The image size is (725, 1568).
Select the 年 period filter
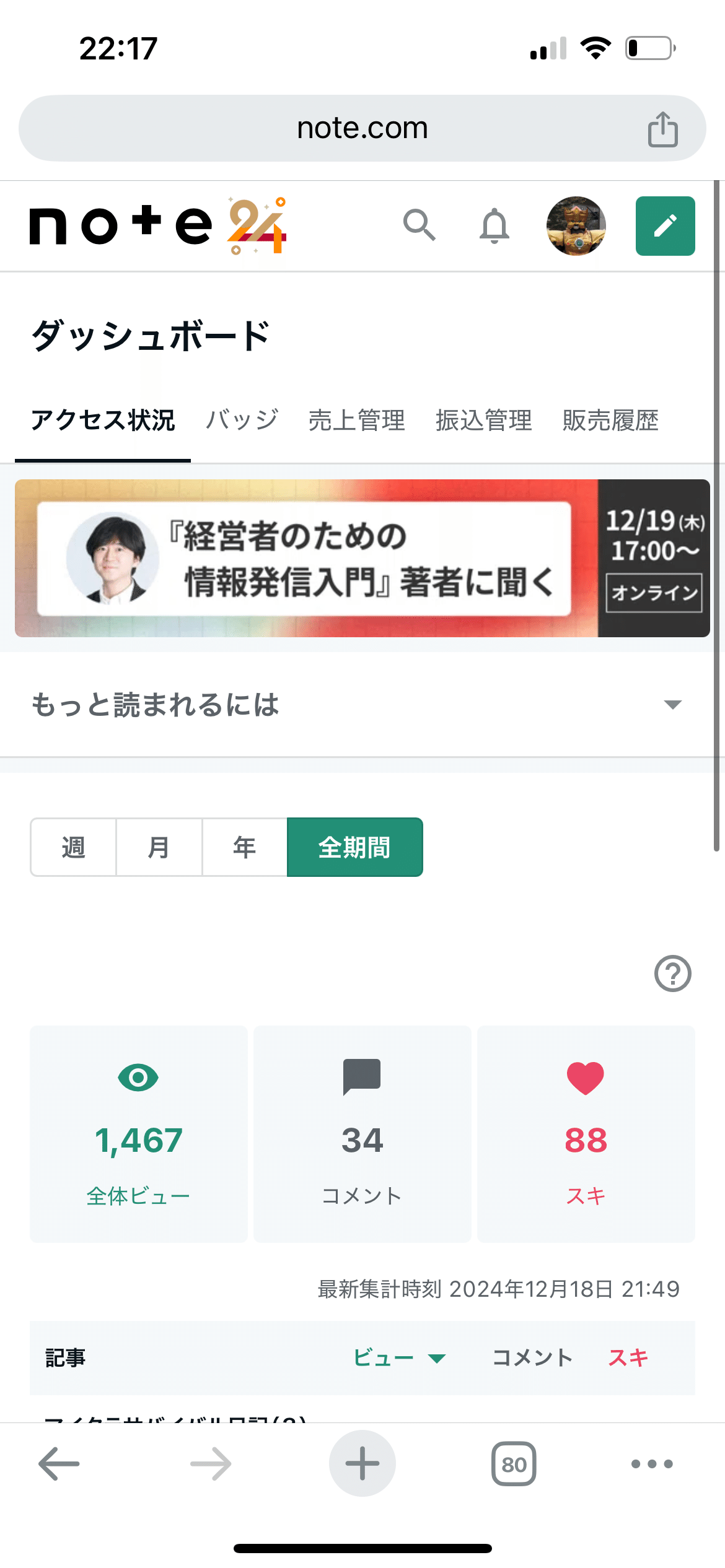(244, 847)
